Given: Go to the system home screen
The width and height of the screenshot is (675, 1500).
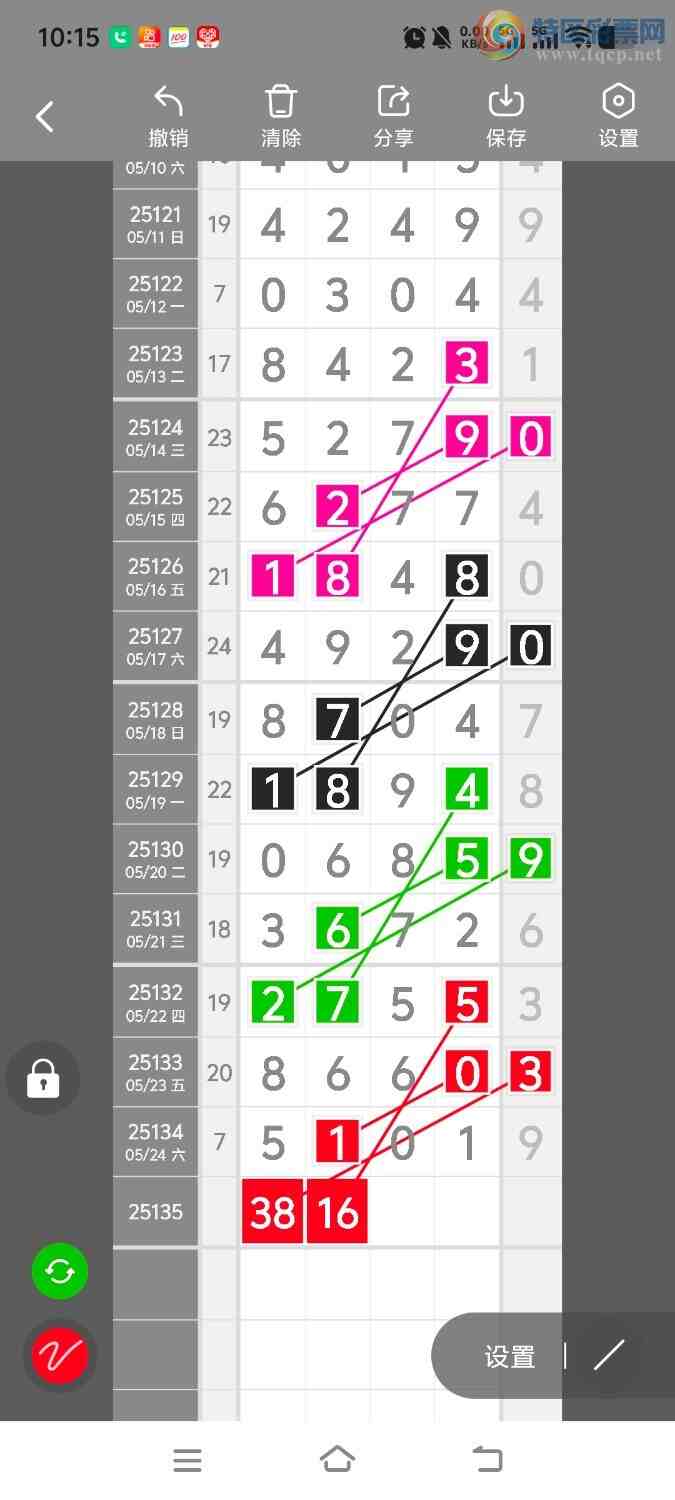Looking at the screenshot, I should 337,1460.
